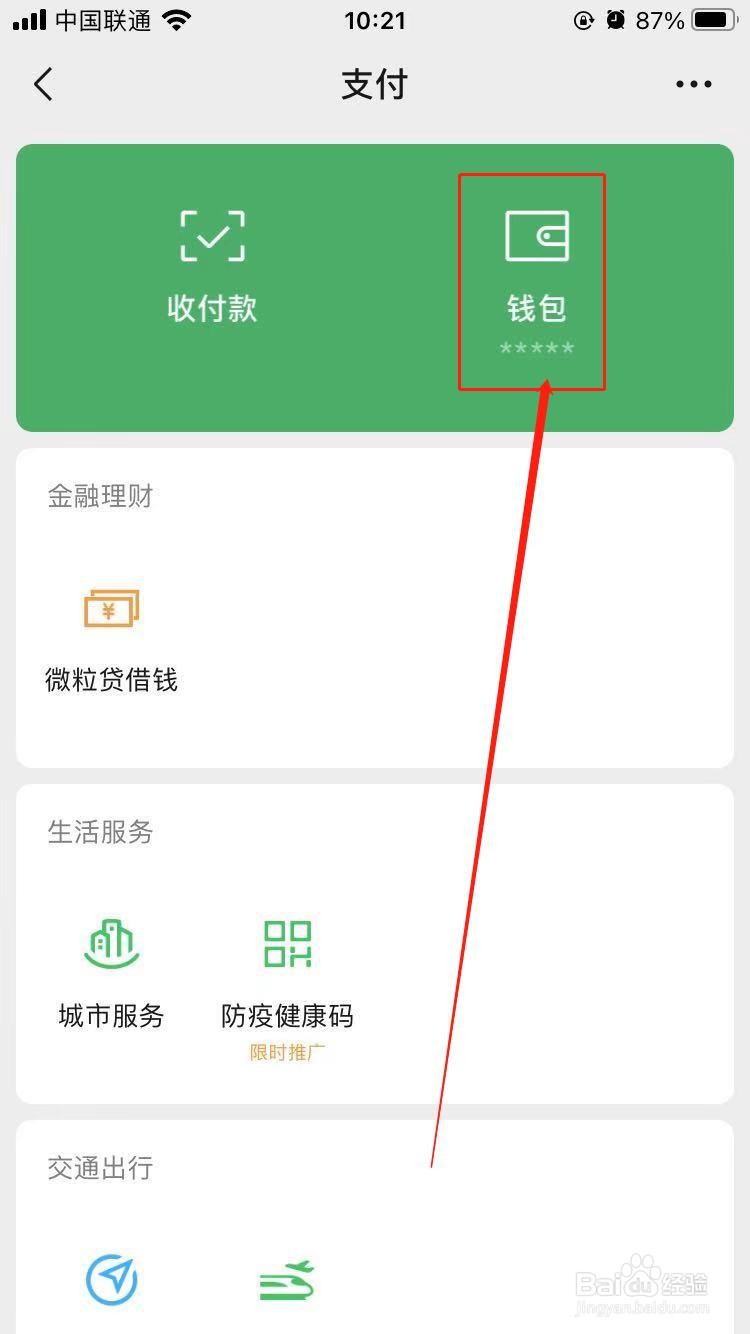Tap the back chevron arrow

click(x=42, y=84)
